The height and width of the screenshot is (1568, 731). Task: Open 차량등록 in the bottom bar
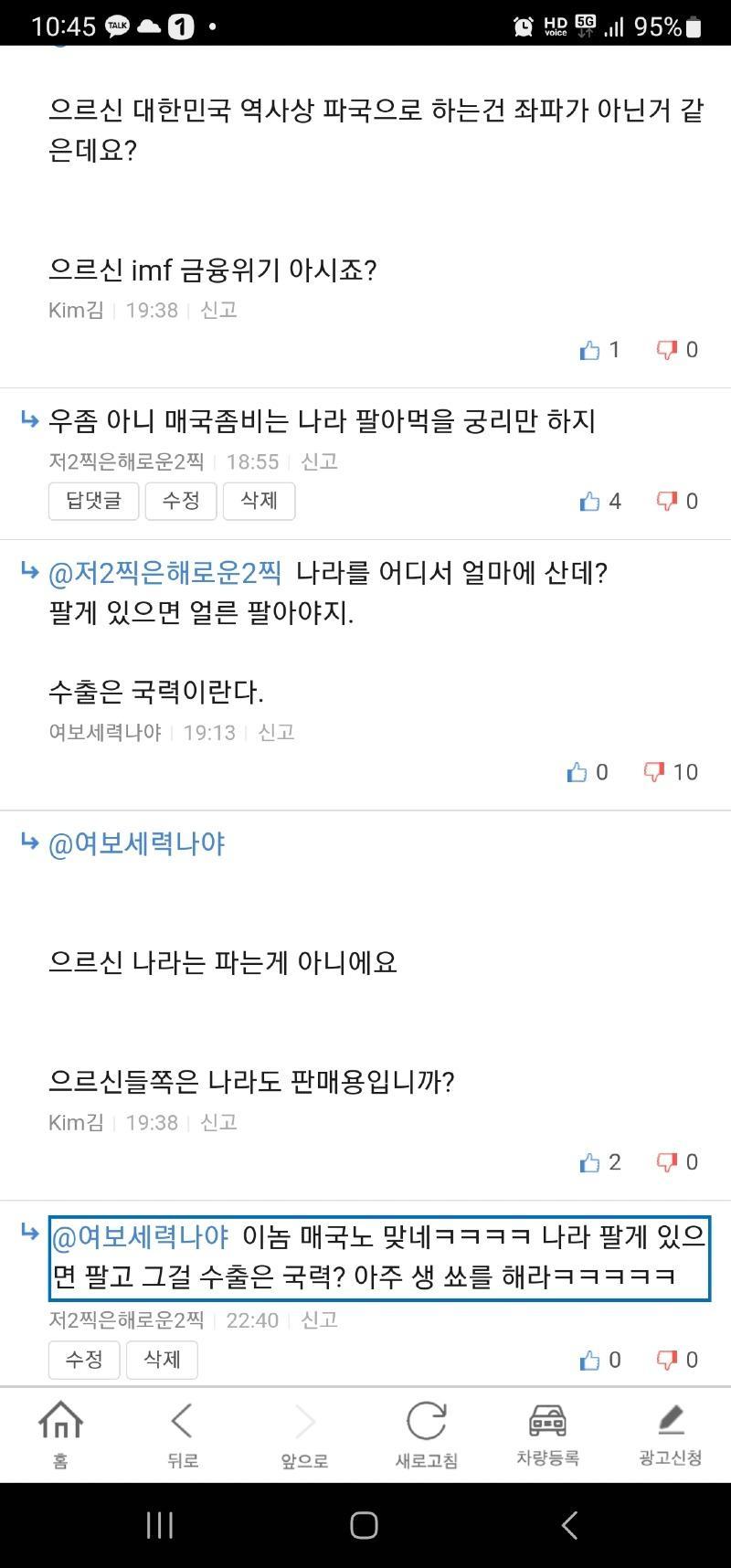click(x=547, y=1435)
